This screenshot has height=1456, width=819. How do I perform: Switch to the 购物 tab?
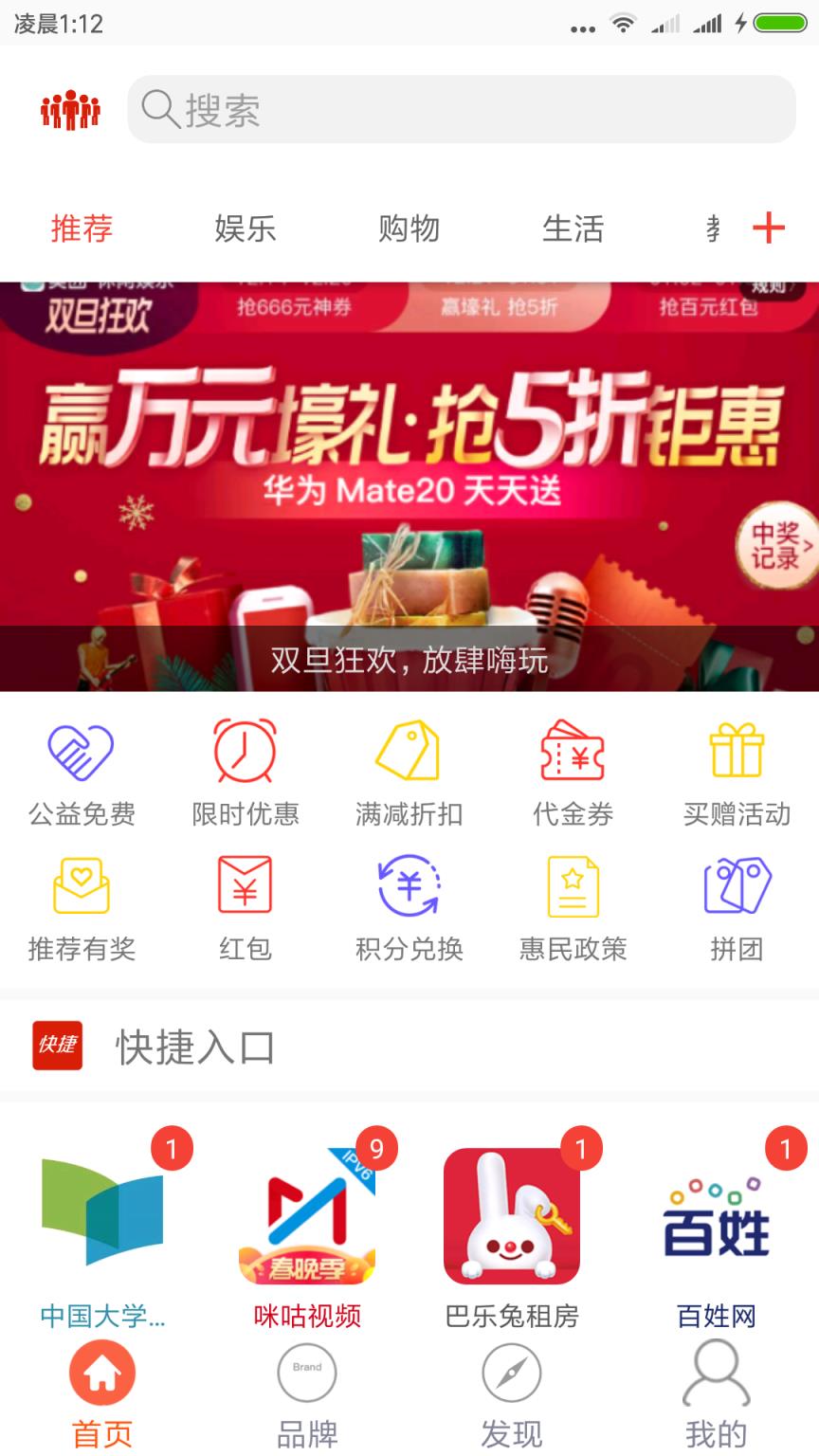pyautogui.click(x=409, y=228)
